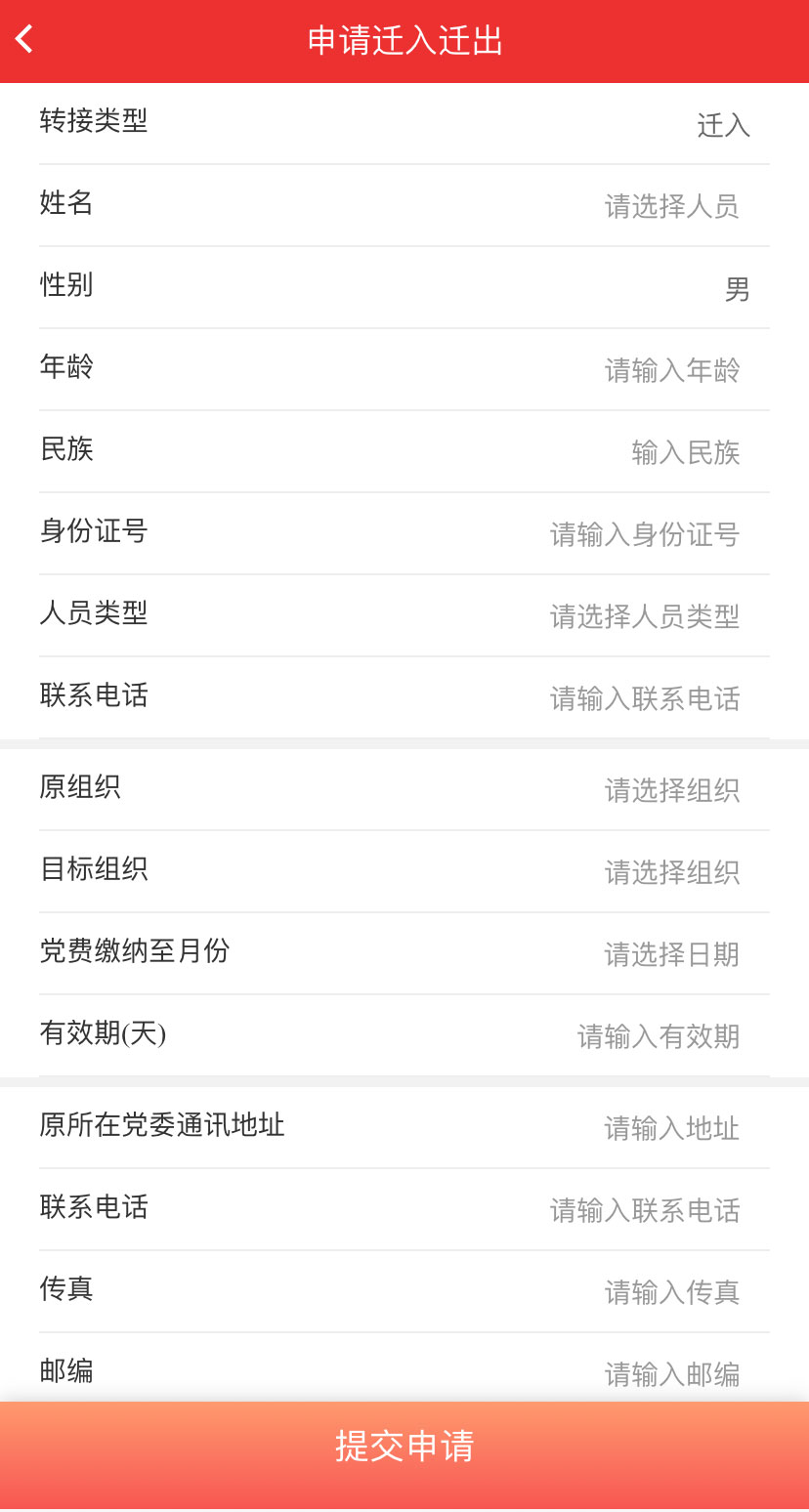Tap the 传真 fax input field

pyautogui.click(x=671, y=1292)
